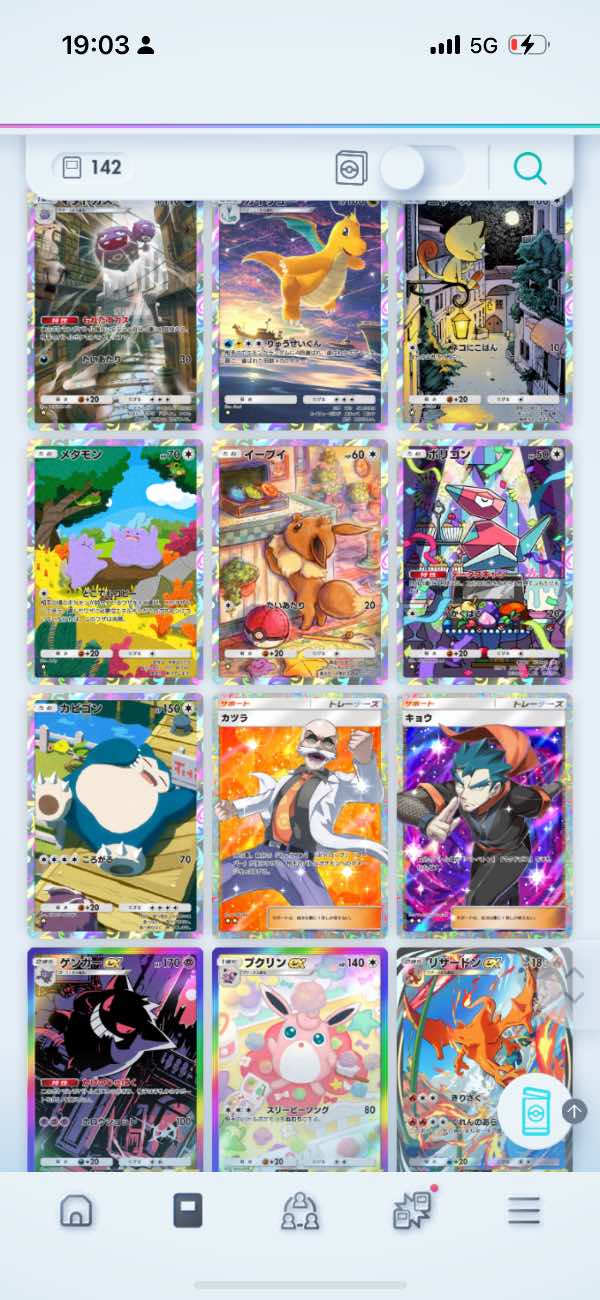600x1300 pixels.
Task: Open the card search magnifier
Action: pos(530,168)
